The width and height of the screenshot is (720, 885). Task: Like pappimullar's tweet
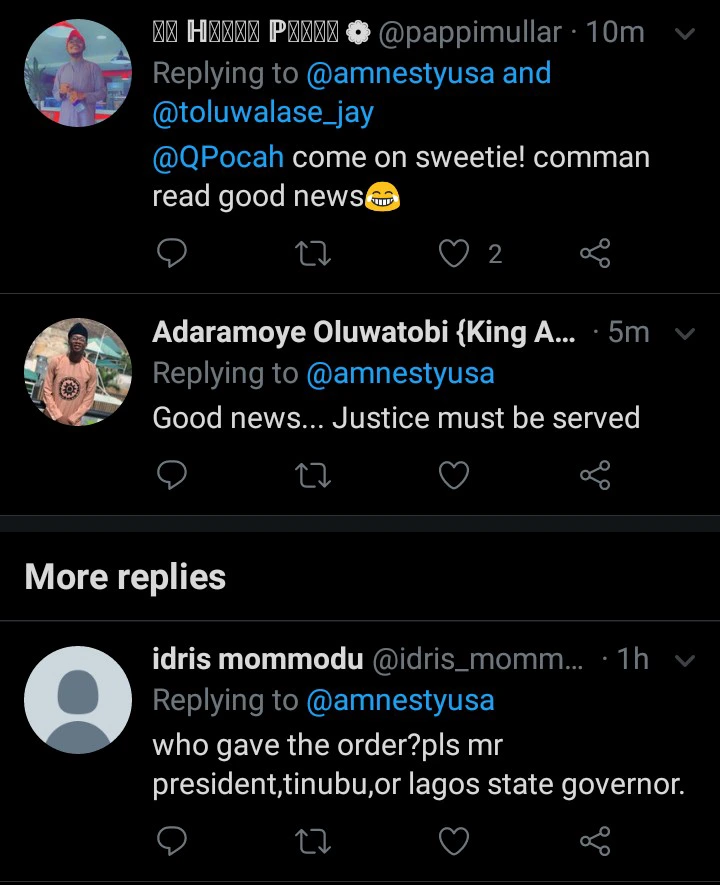coord(455,255)
